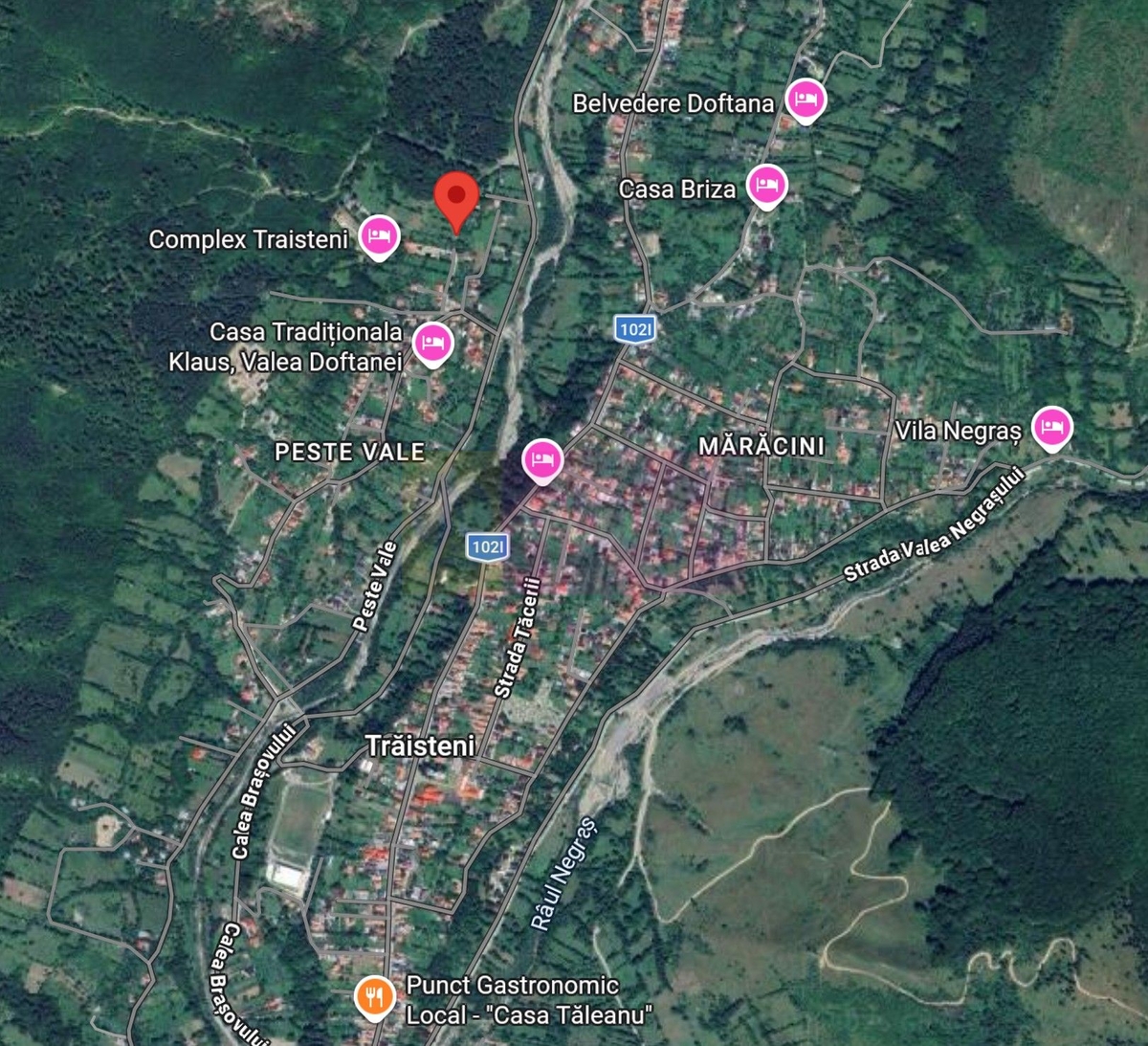Tap the red dropped location pin

pyautogui.click(x=456, y=199)
